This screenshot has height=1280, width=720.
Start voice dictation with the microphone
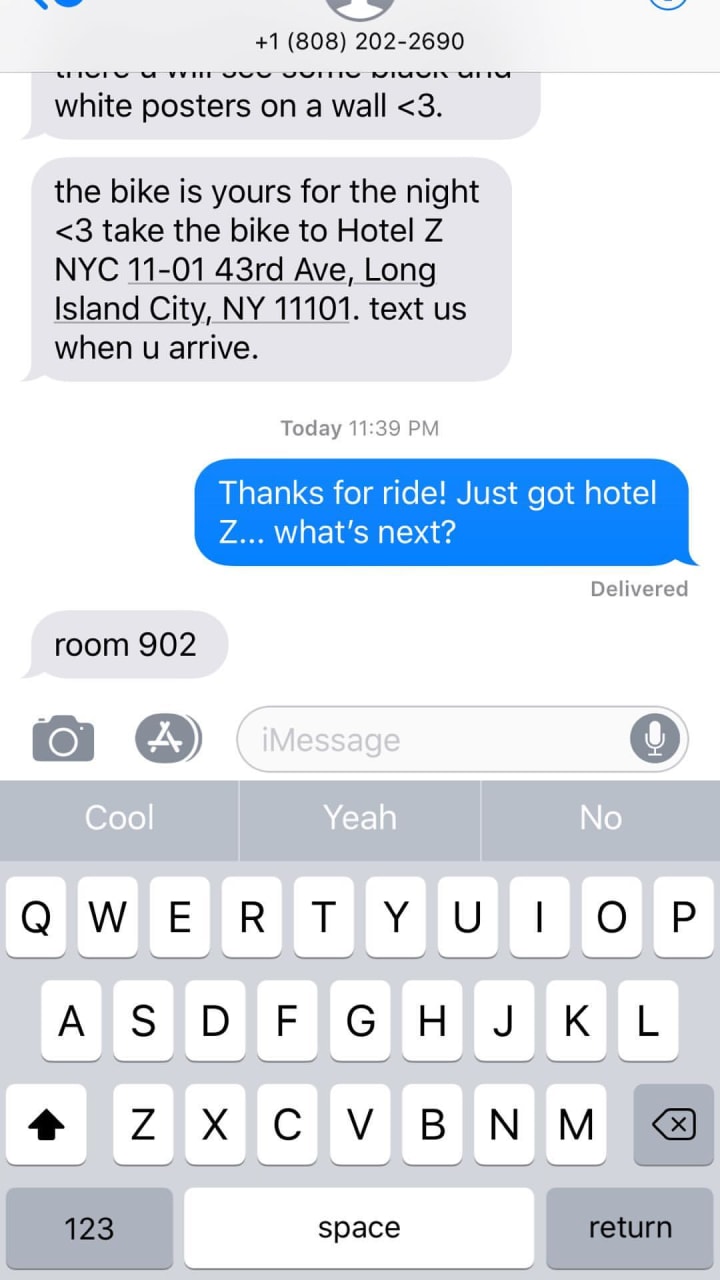655,739
